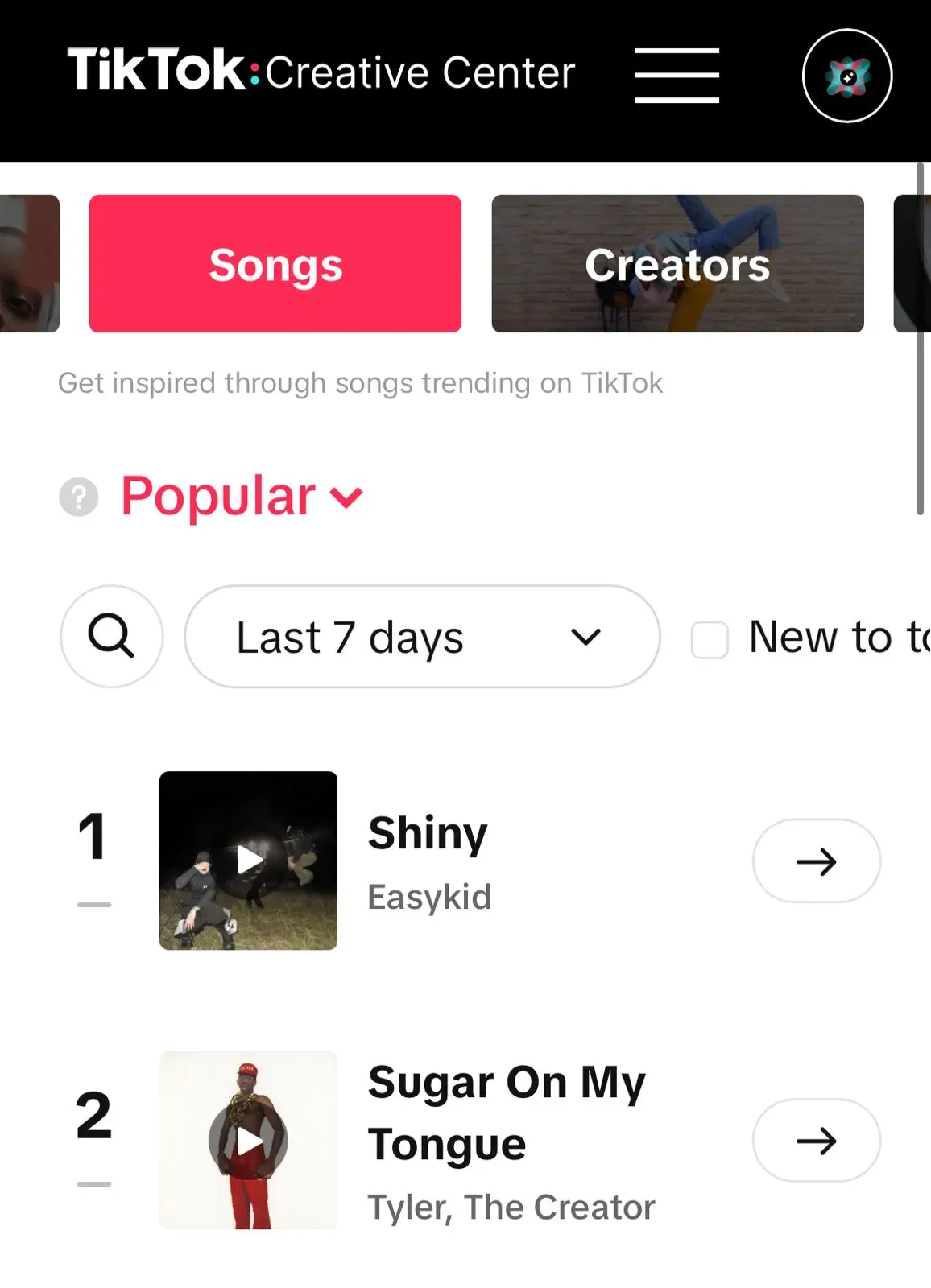The image size is (931, 1288).
Task: Open details arrow for Shiny
Action: 816,861
